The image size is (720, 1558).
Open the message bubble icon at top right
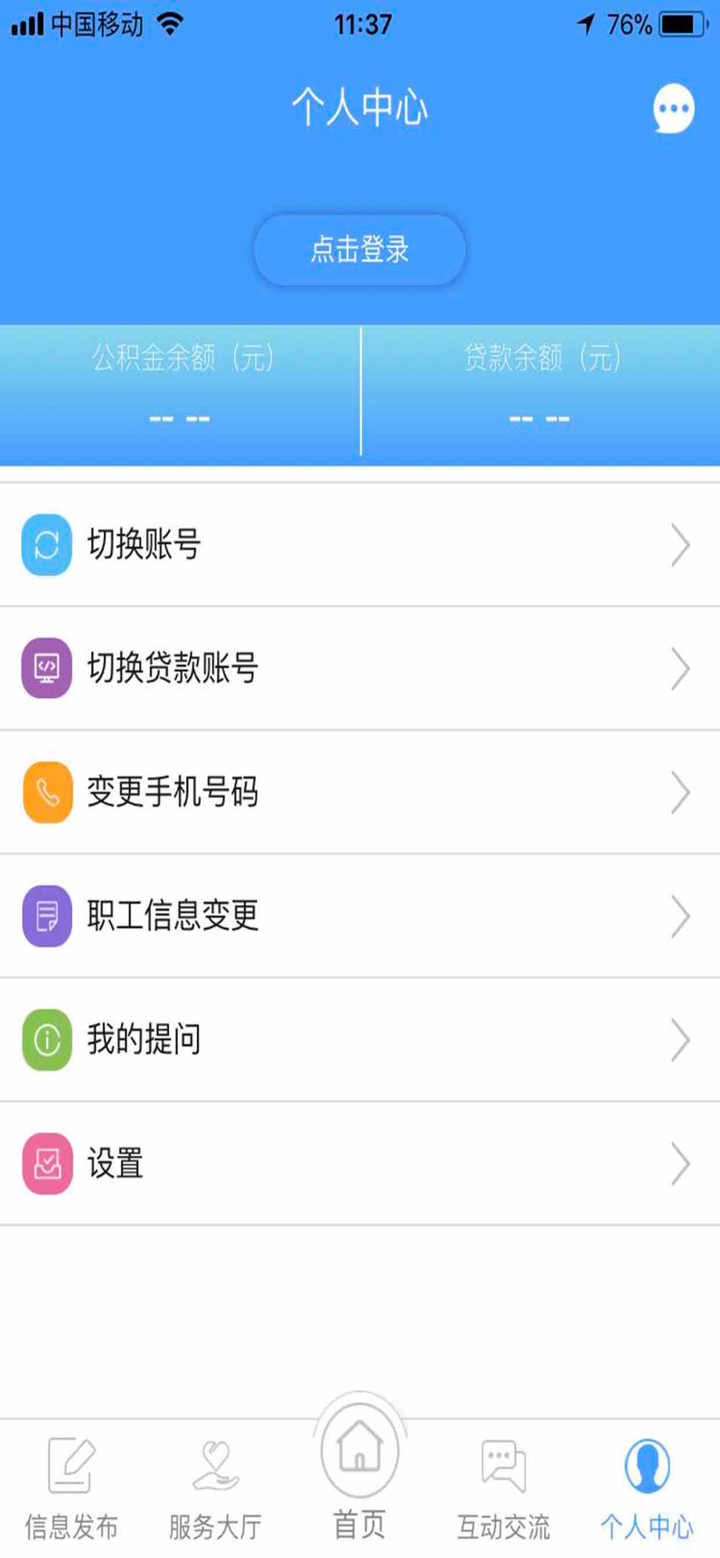click(672, 108)
